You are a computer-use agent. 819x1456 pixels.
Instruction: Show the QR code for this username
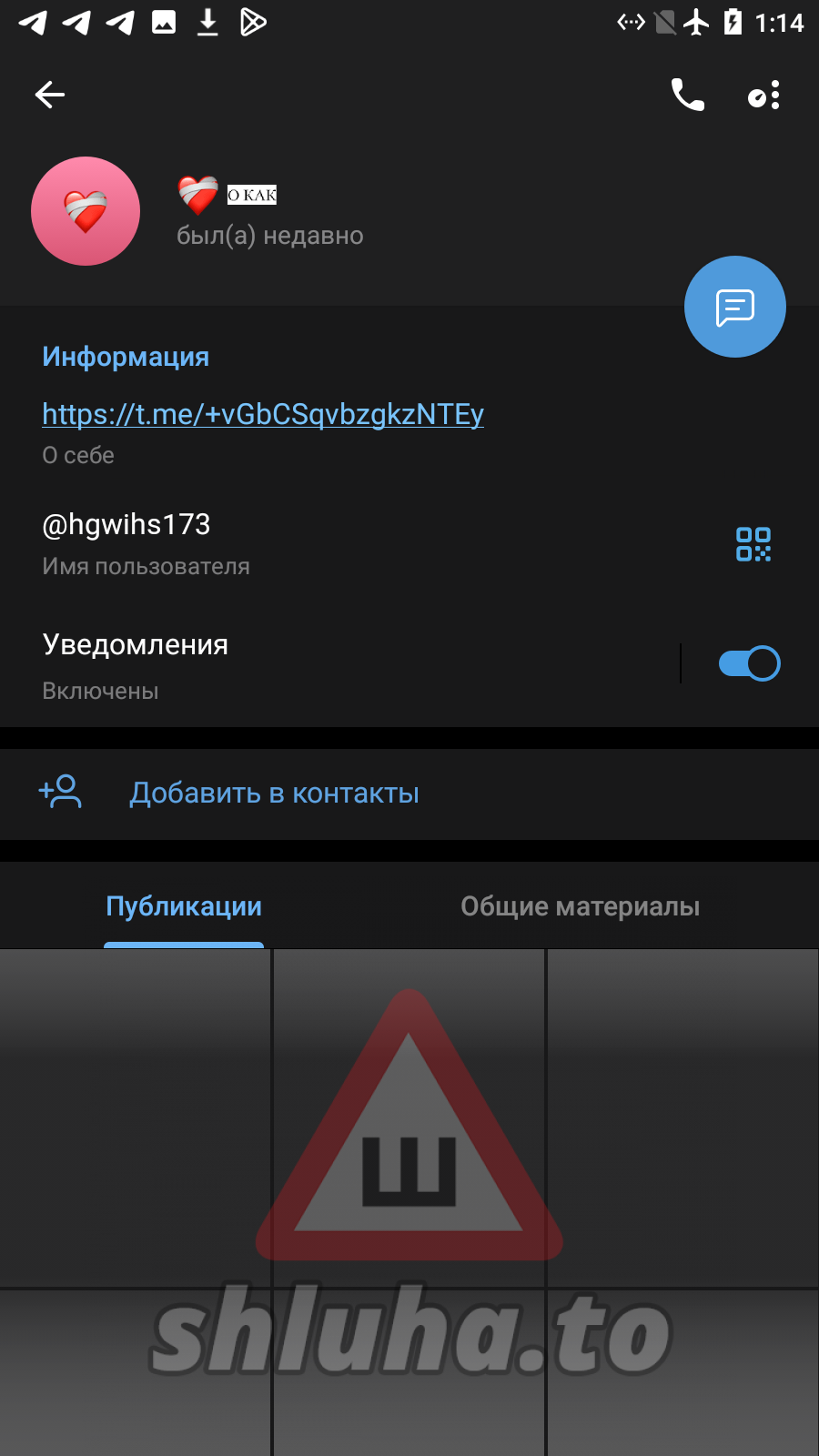(x=753, y=544)
